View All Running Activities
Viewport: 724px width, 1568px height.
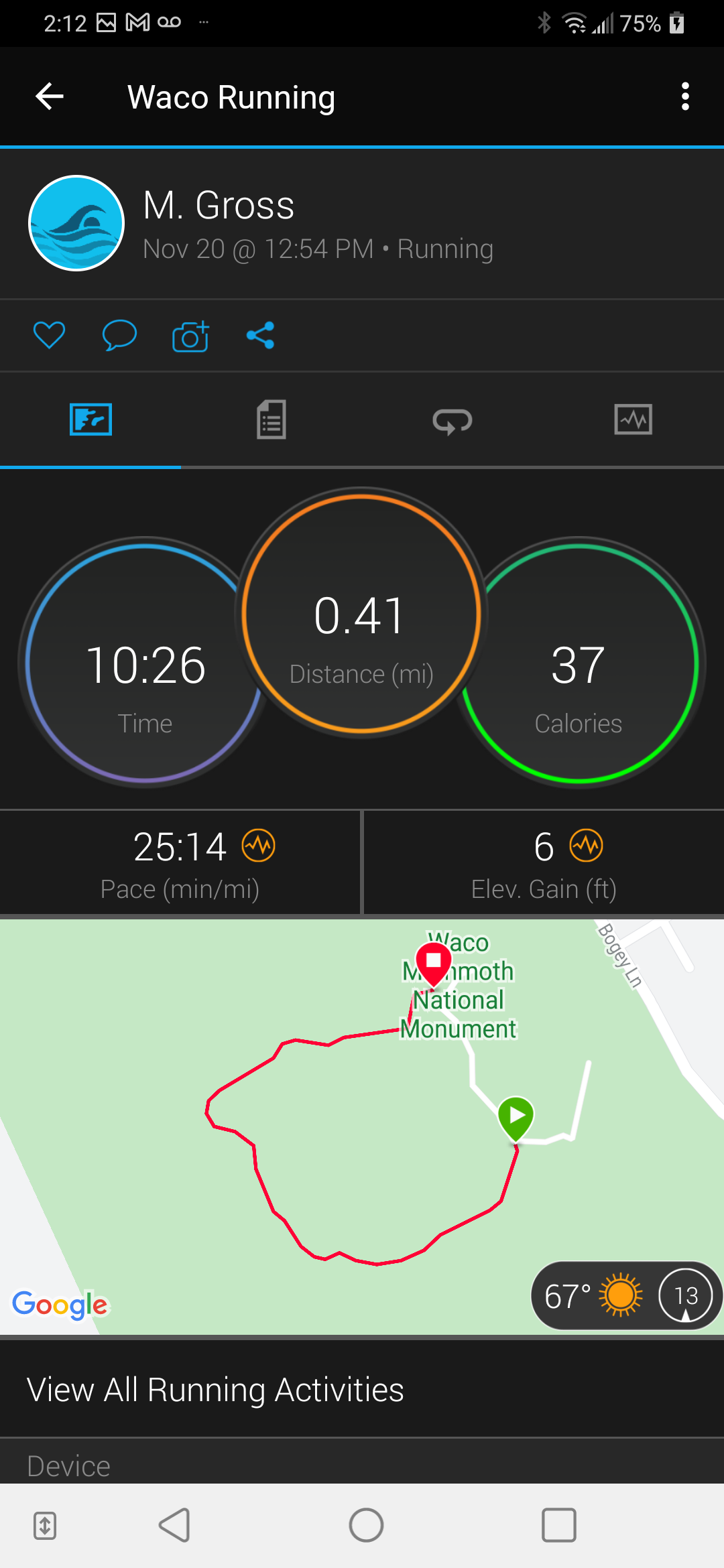coord(216,1390)
